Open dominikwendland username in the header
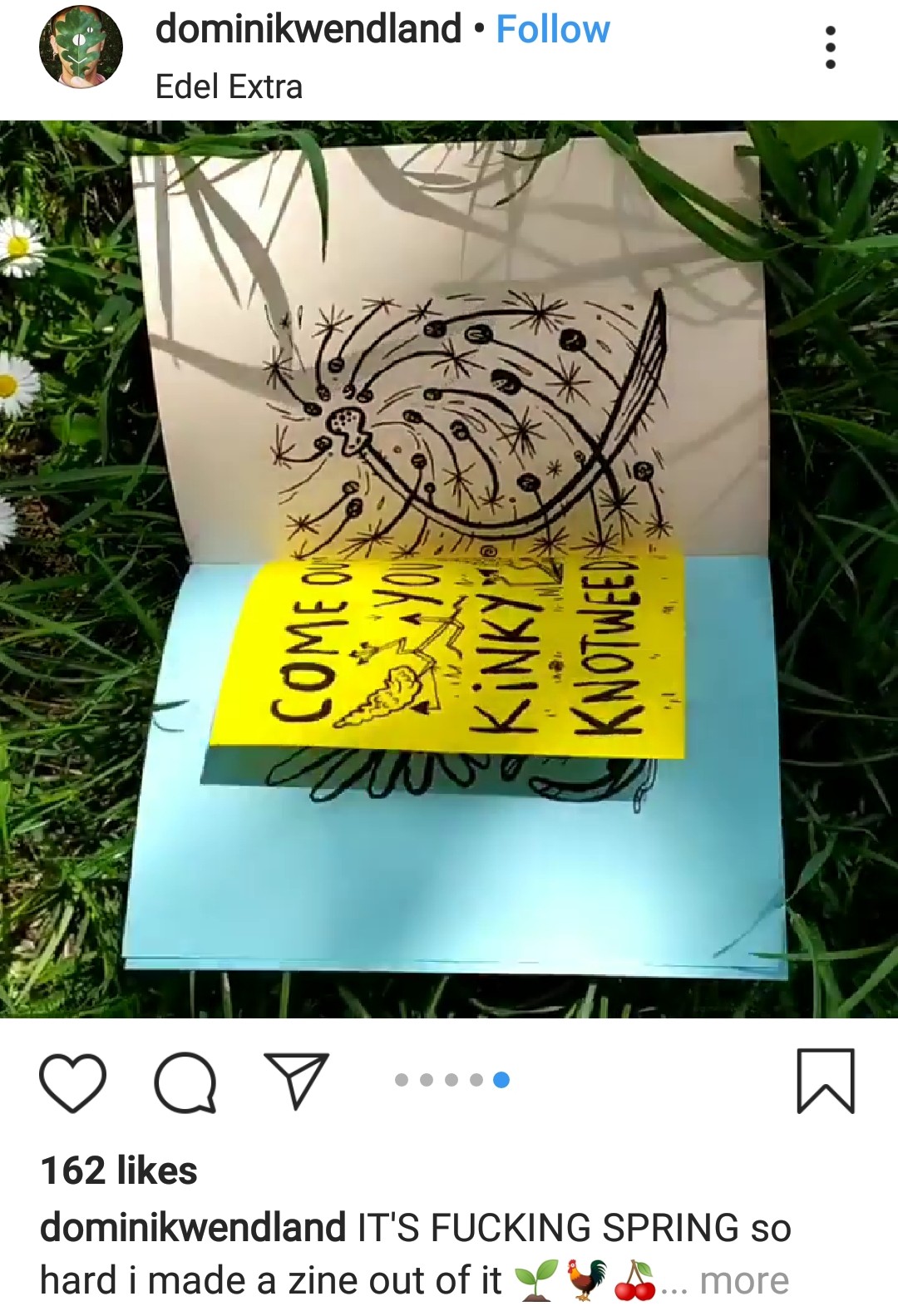The image size is (898, 1316). pyautogui.click(x=308, y=30)
